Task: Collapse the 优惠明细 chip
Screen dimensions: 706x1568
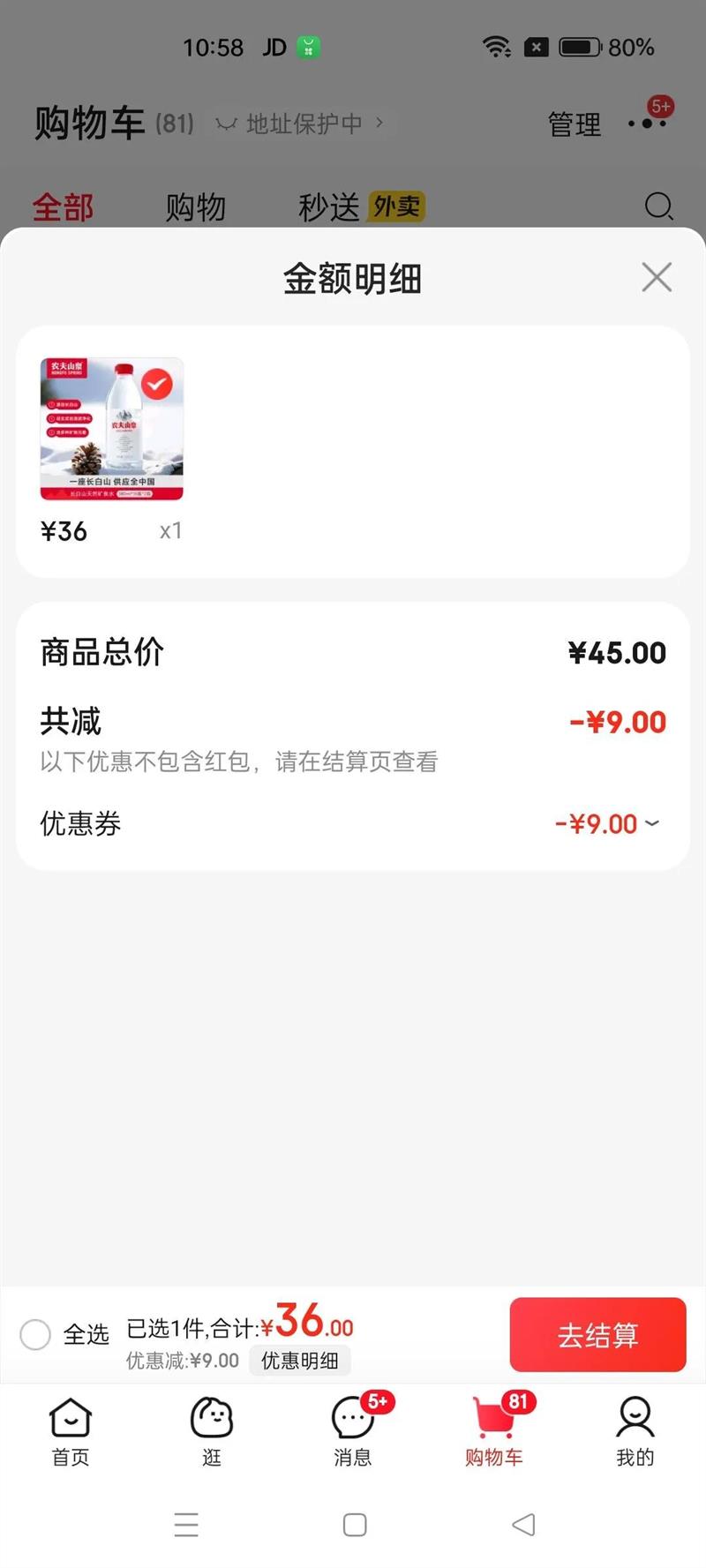Action: [x=299, y=1361]
